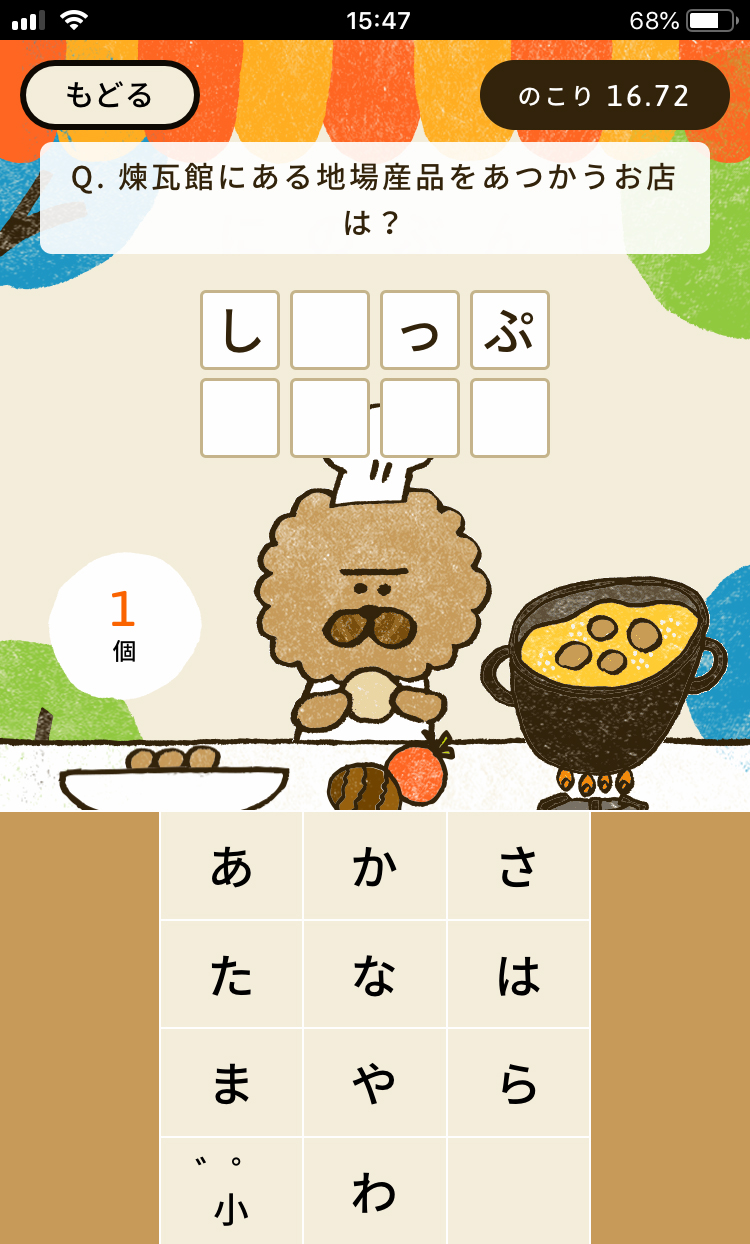The image size is (750, 1244).
Task: Select the あ key
Action: [231, 867]
